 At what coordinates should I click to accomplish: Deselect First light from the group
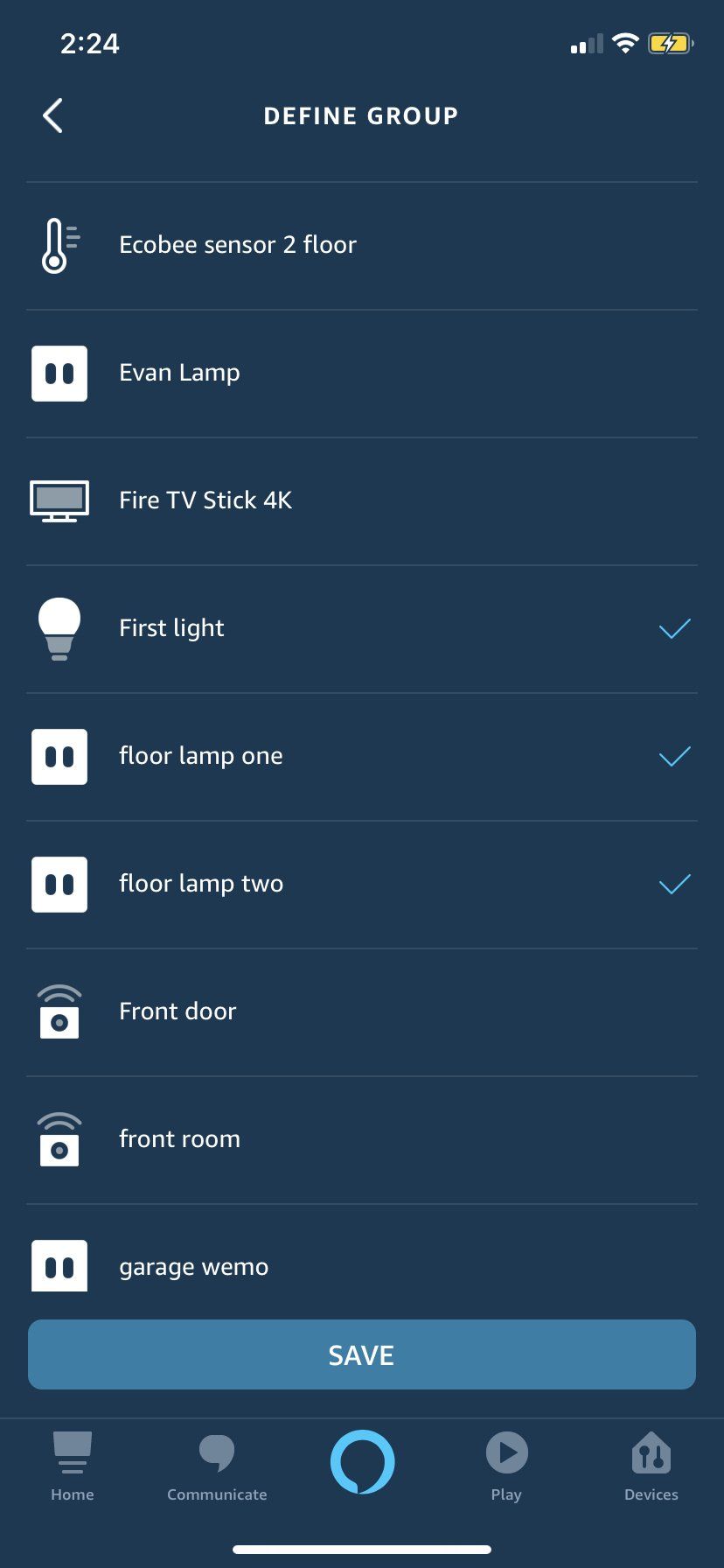point(672,627)
